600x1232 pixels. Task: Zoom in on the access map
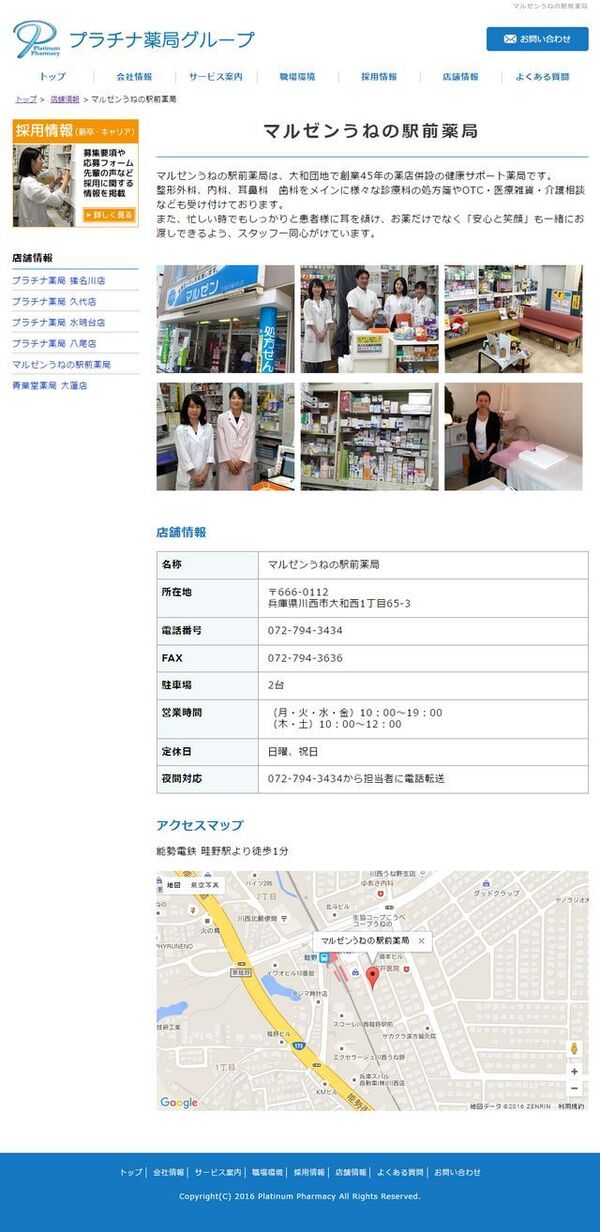[574, 1071]
